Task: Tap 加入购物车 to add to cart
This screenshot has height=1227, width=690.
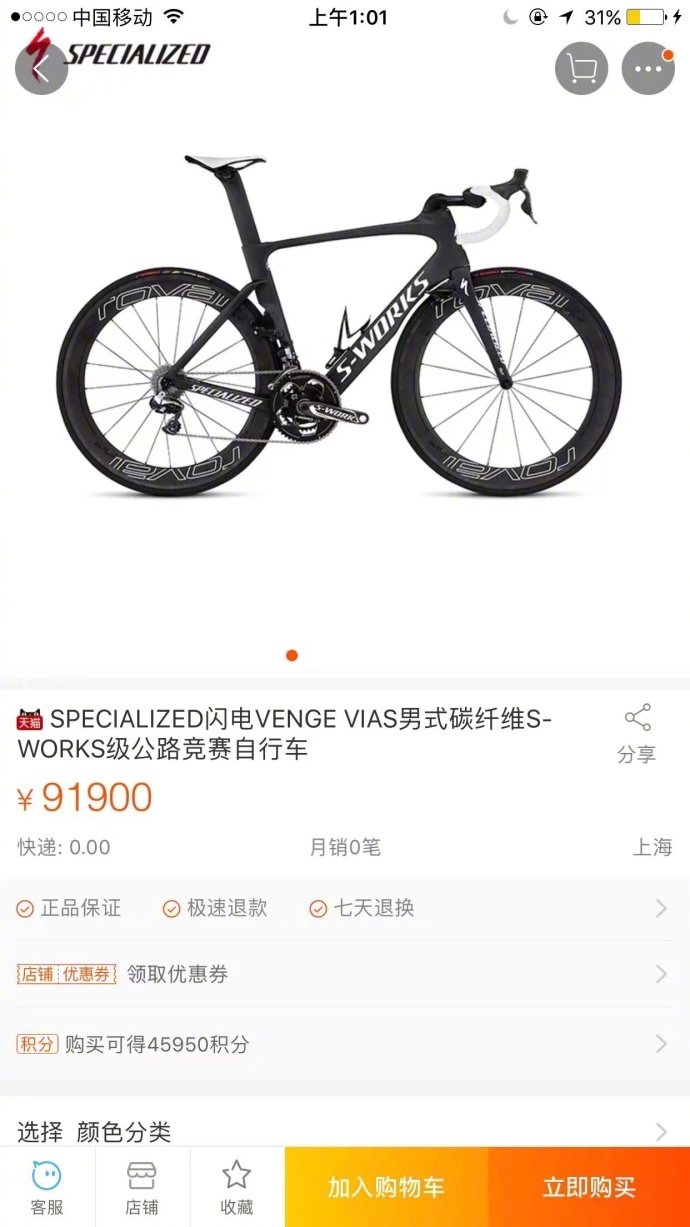Action: tap(386, 1187)
